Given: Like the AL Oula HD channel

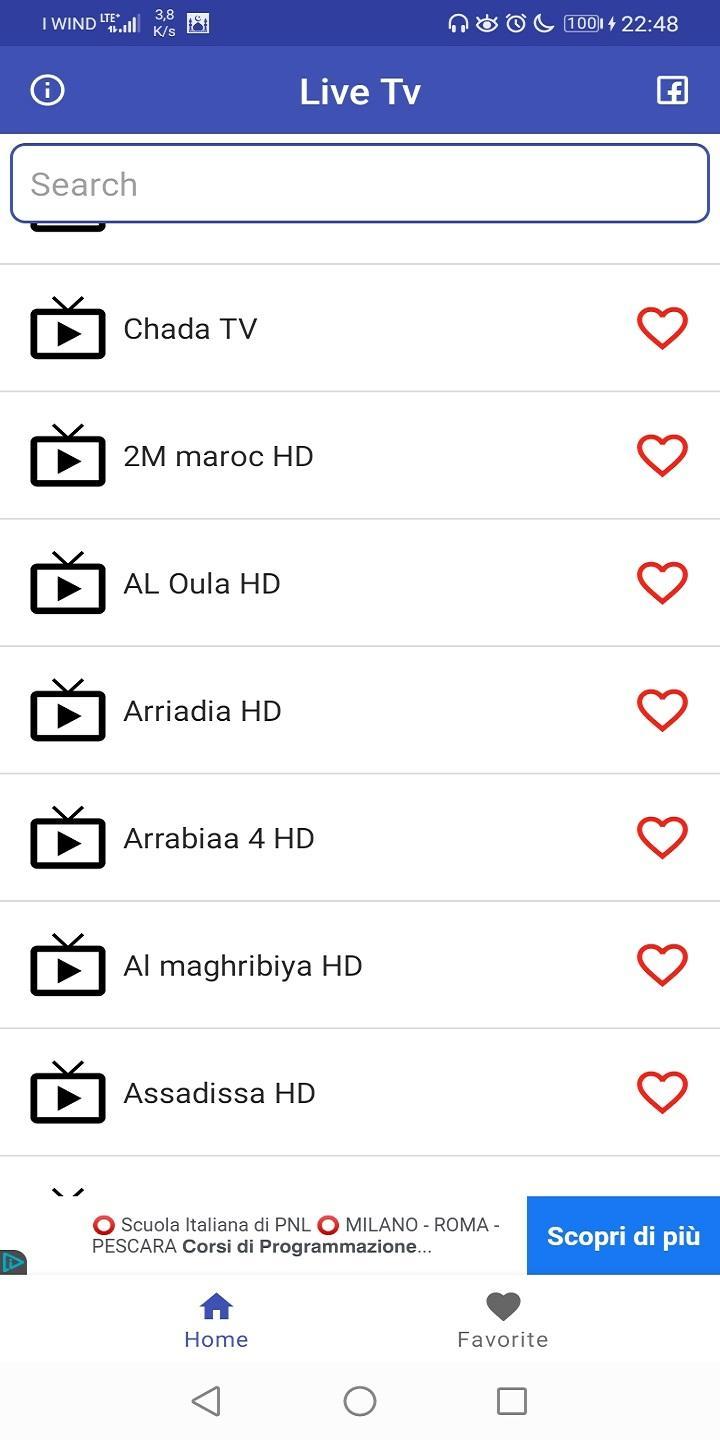Looking at the screenshot, I should coord(662,583).
